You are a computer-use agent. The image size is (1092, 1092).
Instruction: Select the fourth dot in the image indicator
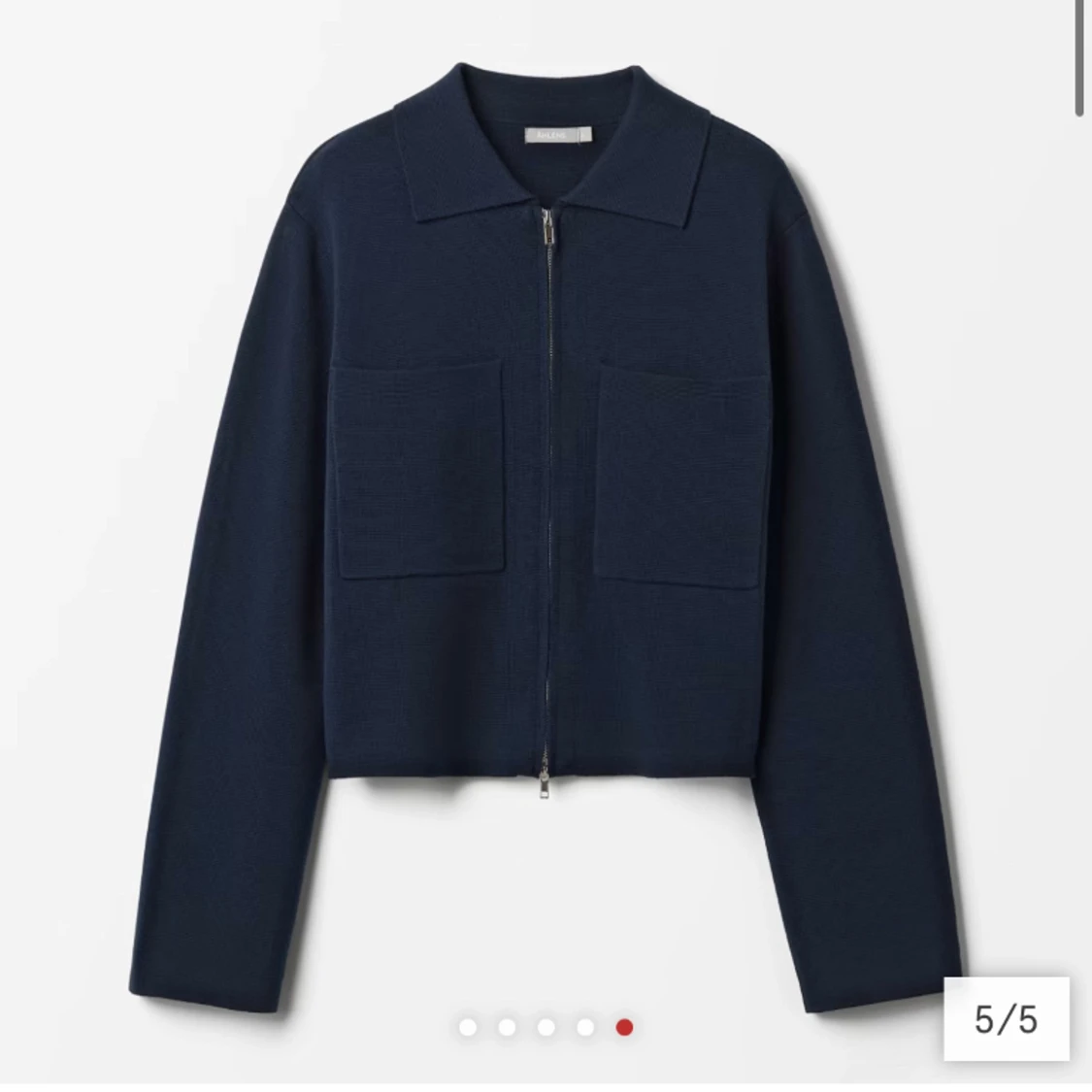585,1027
